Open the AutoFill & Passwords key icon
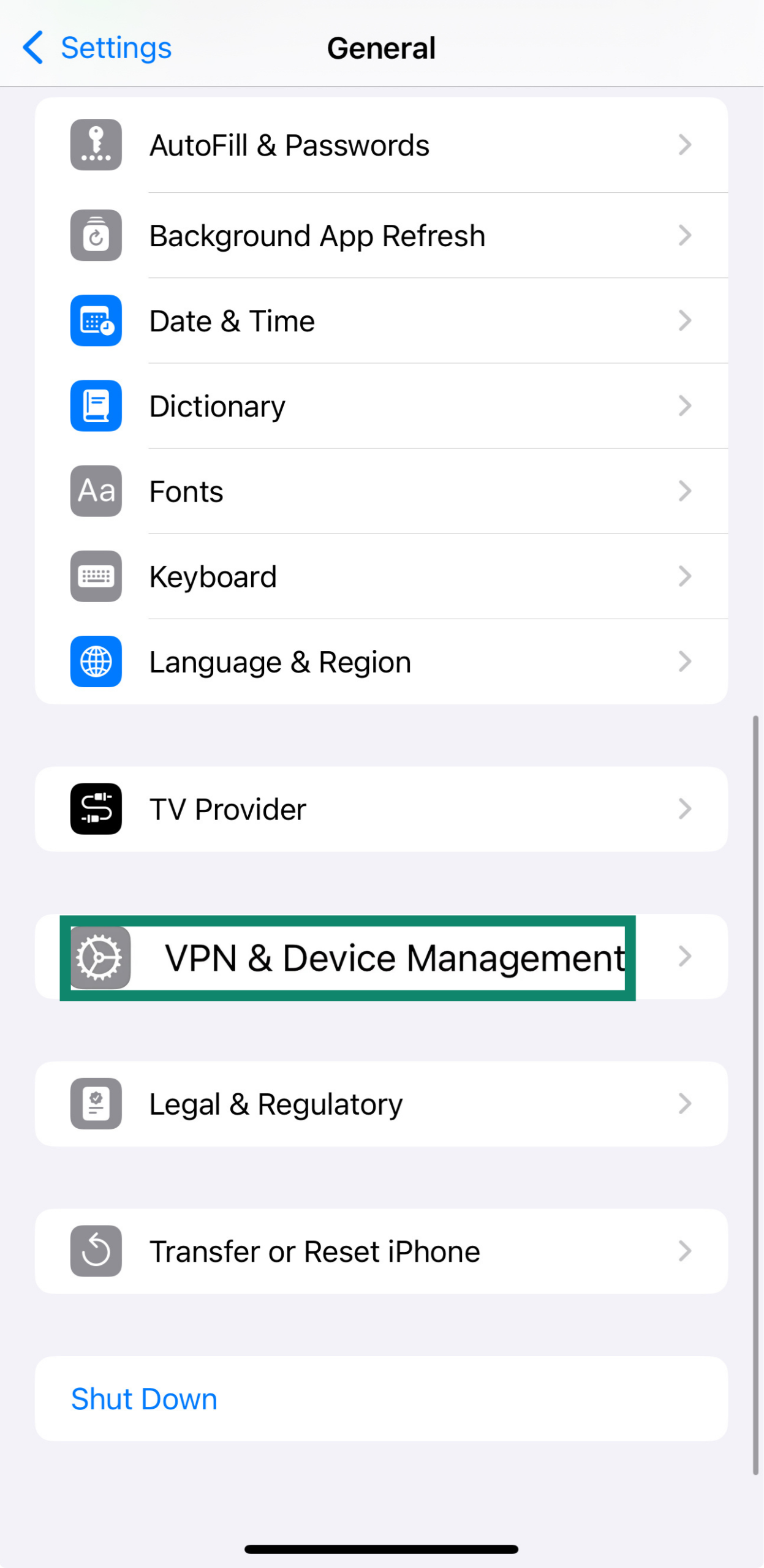 [x=96, y=145]
